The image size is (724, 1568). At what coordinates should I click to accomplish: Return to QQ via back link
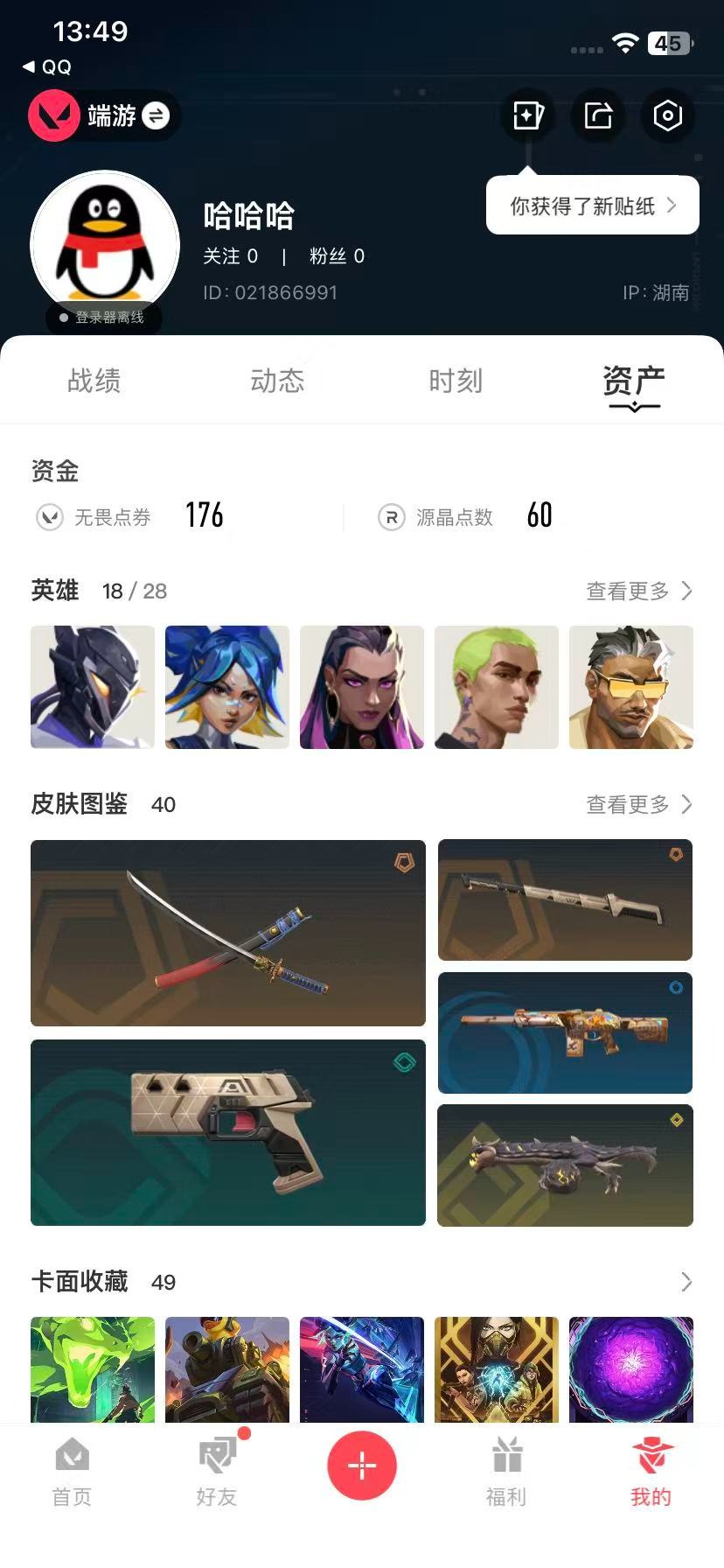(x=47, y=66)
